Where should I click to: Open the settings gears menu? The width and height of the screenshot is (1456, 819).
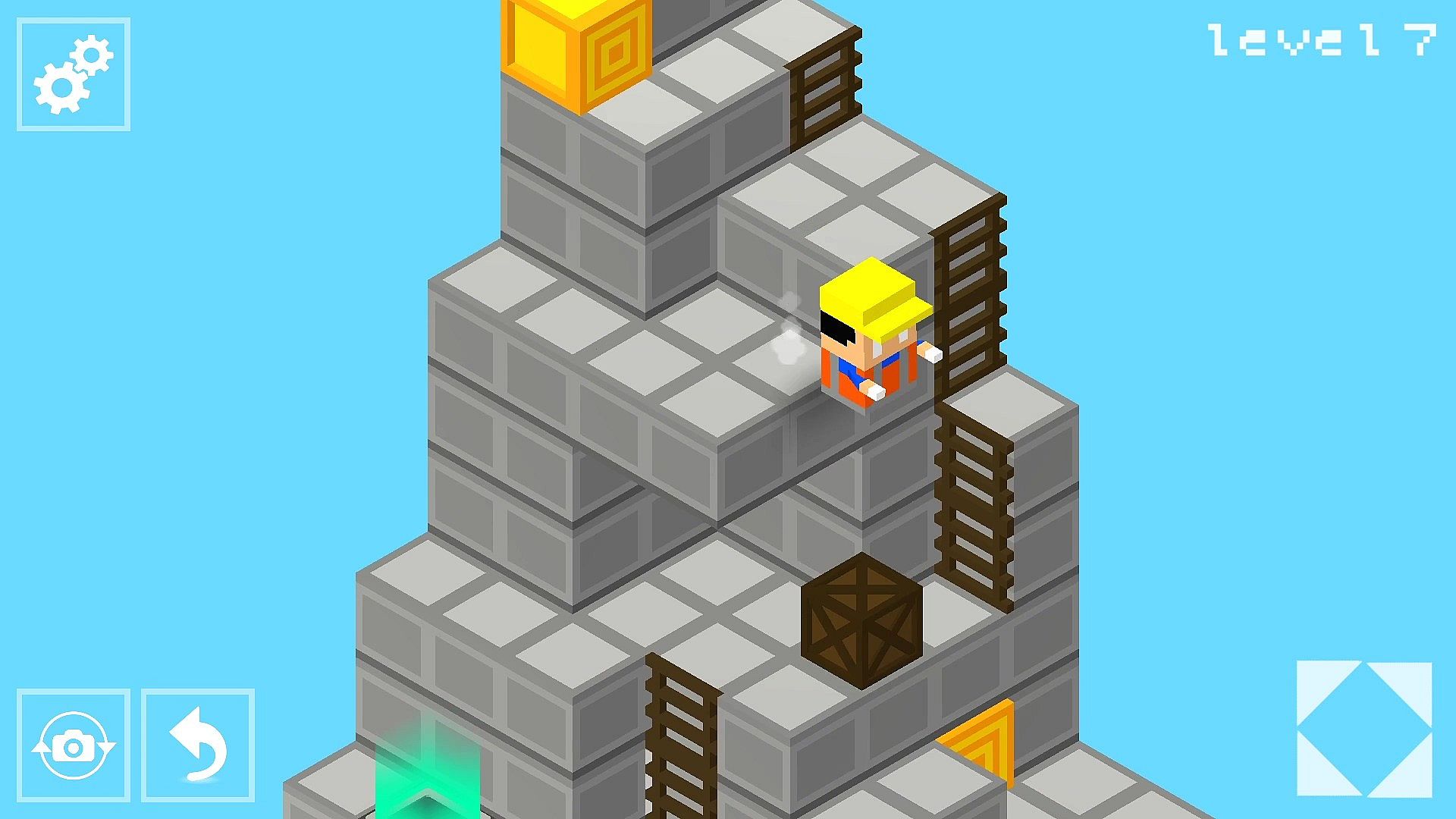74,74
